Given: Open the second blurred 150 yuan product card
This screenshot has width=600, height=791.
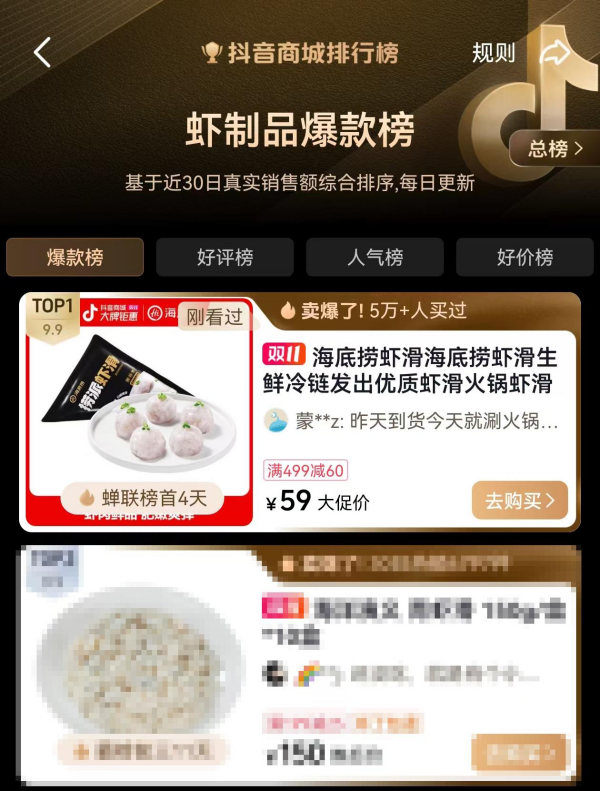Looking at the screenshot, I should pos(300,665).
